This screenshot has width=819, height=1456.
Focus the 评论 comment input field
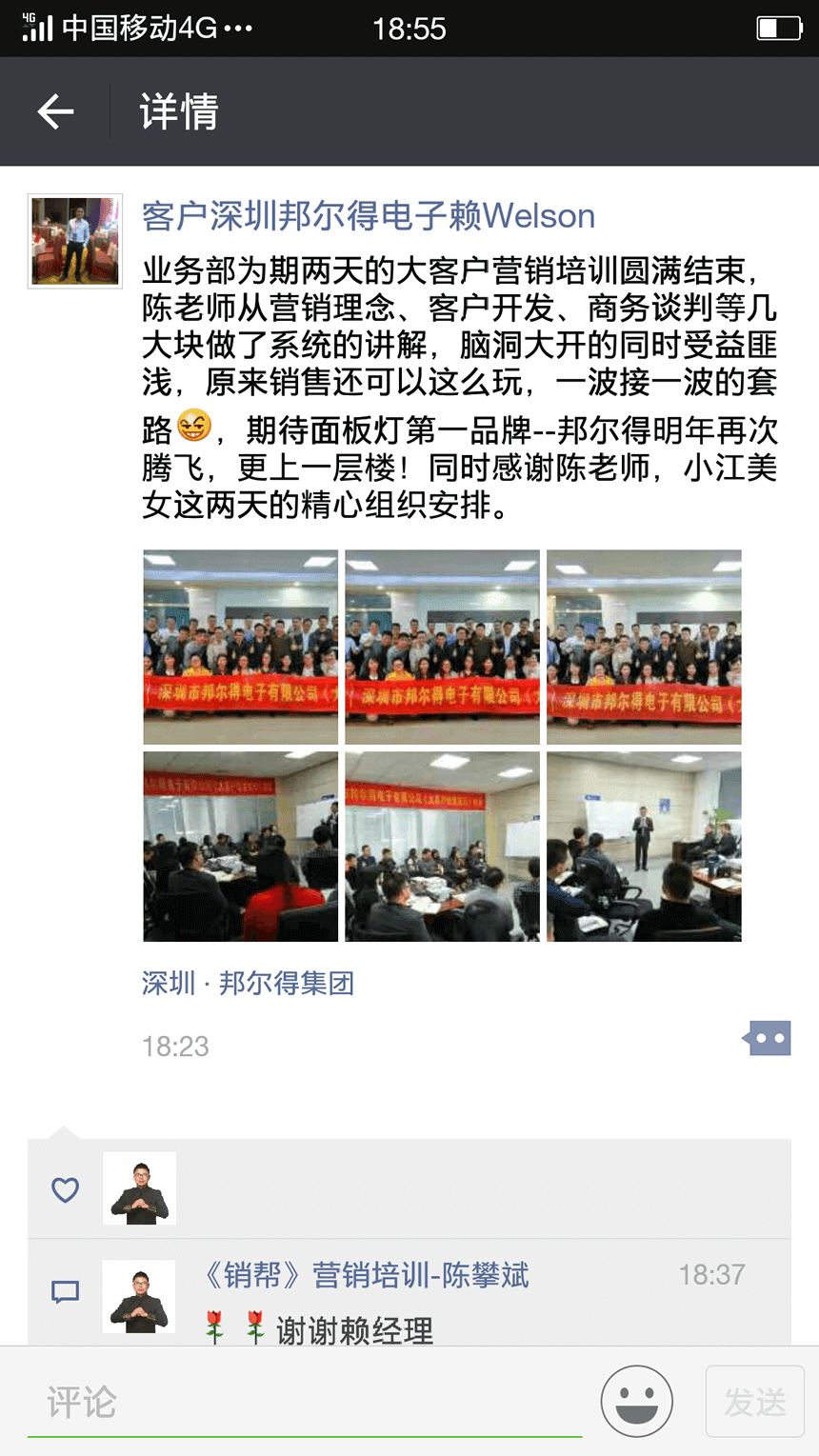[x=305, y=1402]
